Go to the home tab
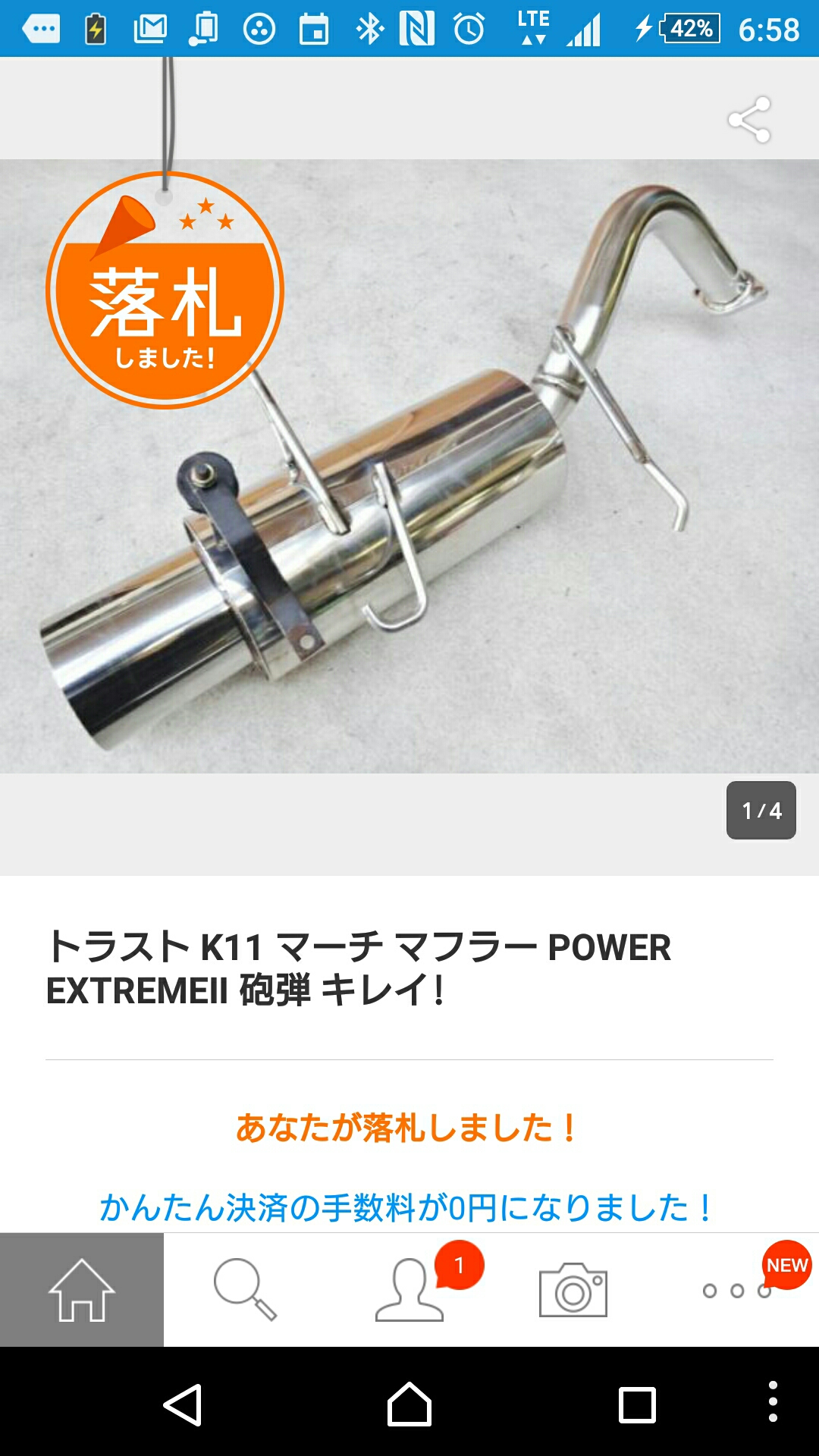 click(x=82, y=1290)
